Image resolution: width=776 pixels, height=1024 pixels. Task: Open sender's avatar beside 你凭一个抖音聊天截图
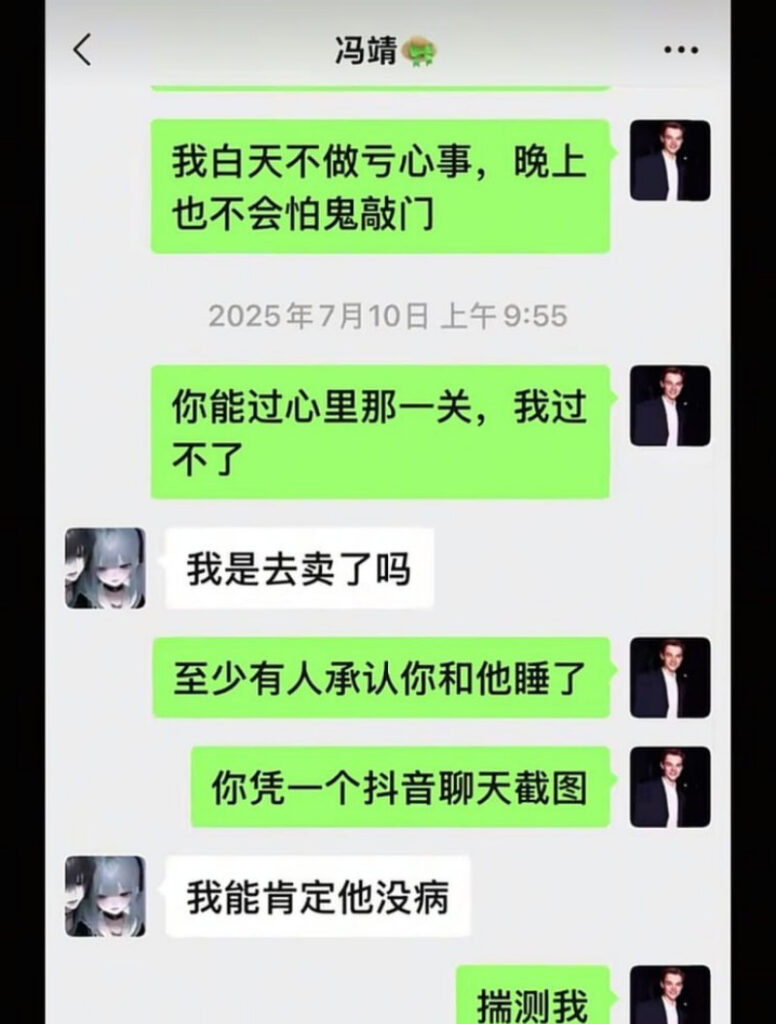pyautogui.click(x=670, y=787)
